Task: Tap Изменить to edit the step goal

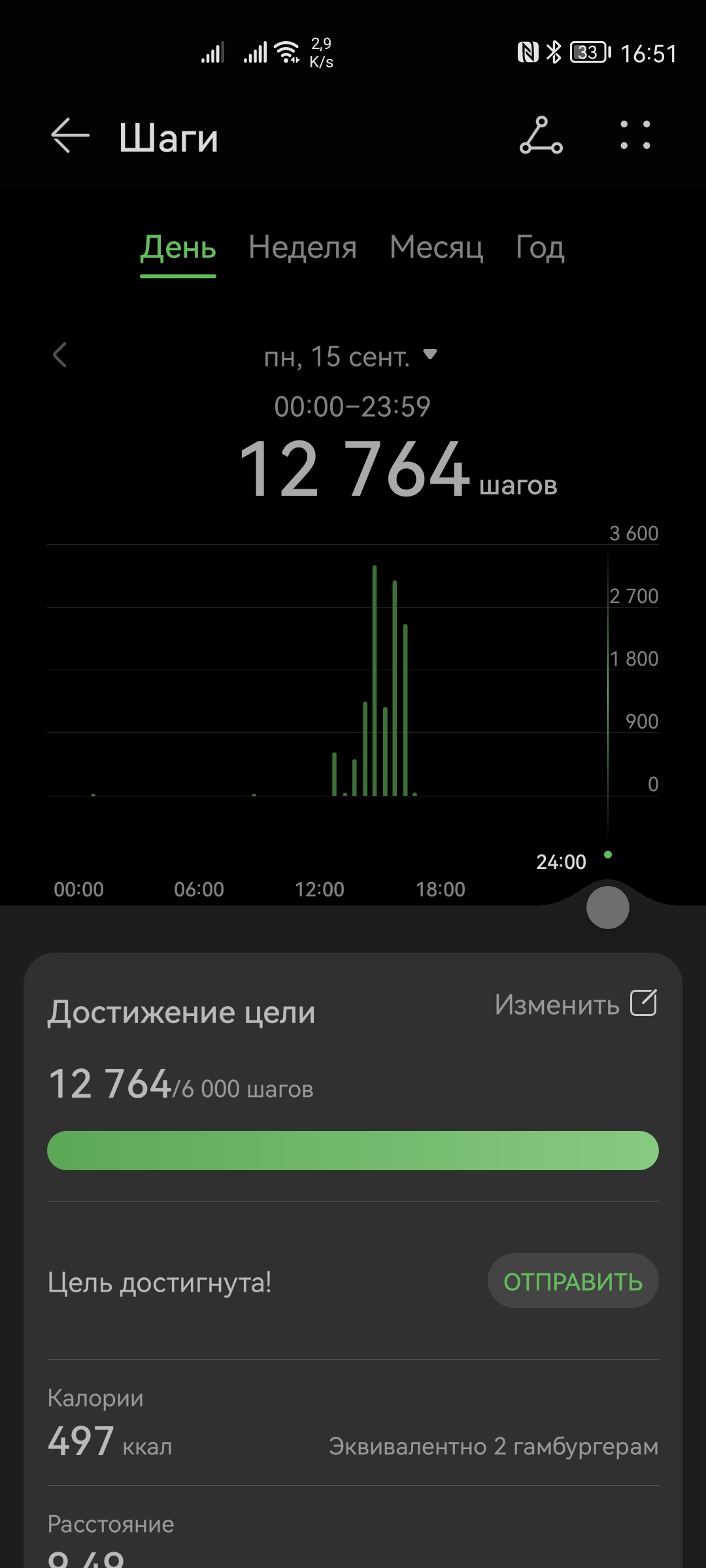Action: click(x=575, y=1004)
